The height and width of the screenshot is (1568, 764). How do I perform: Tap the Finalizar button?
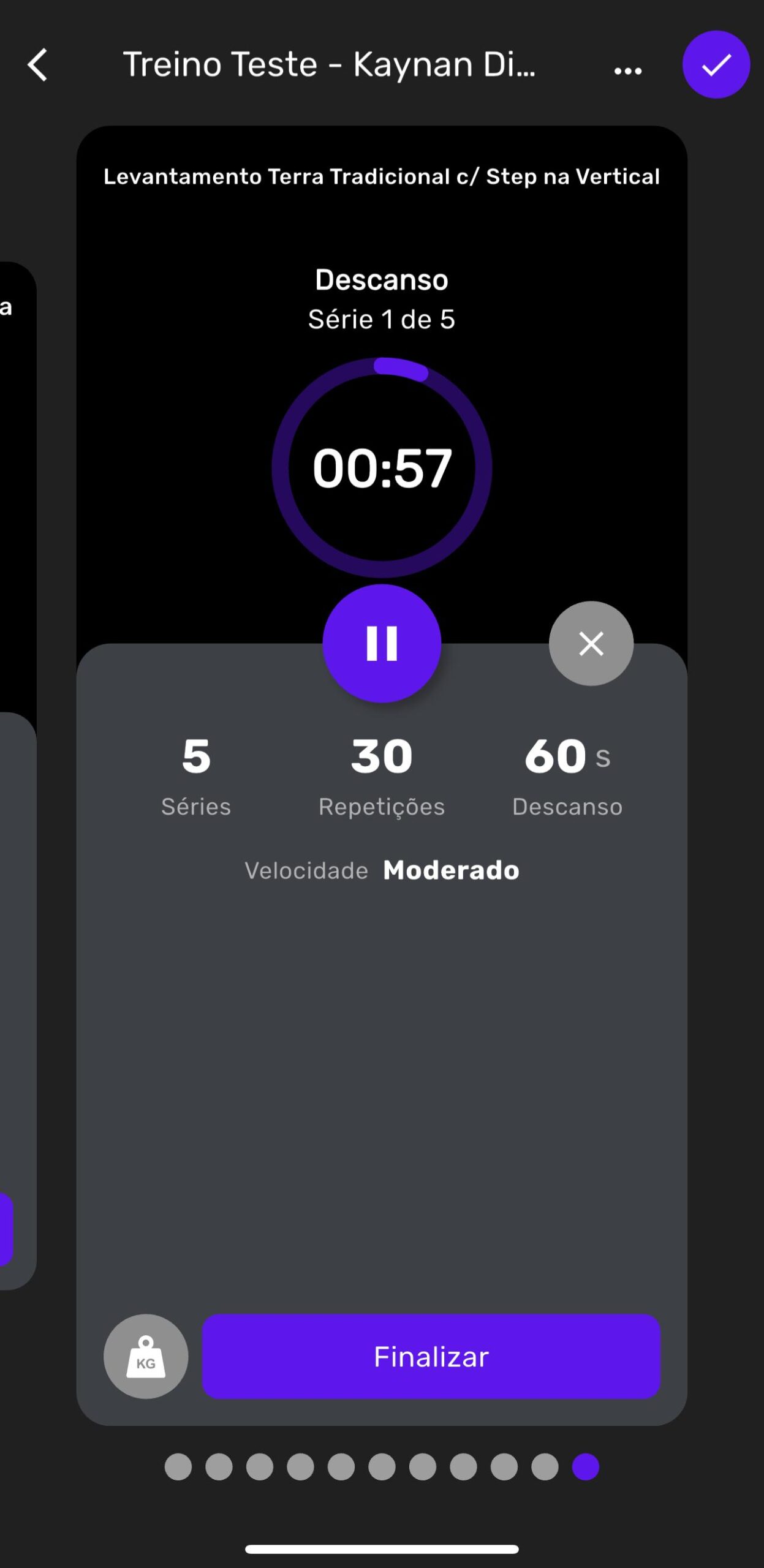[x=431, y=1357]
